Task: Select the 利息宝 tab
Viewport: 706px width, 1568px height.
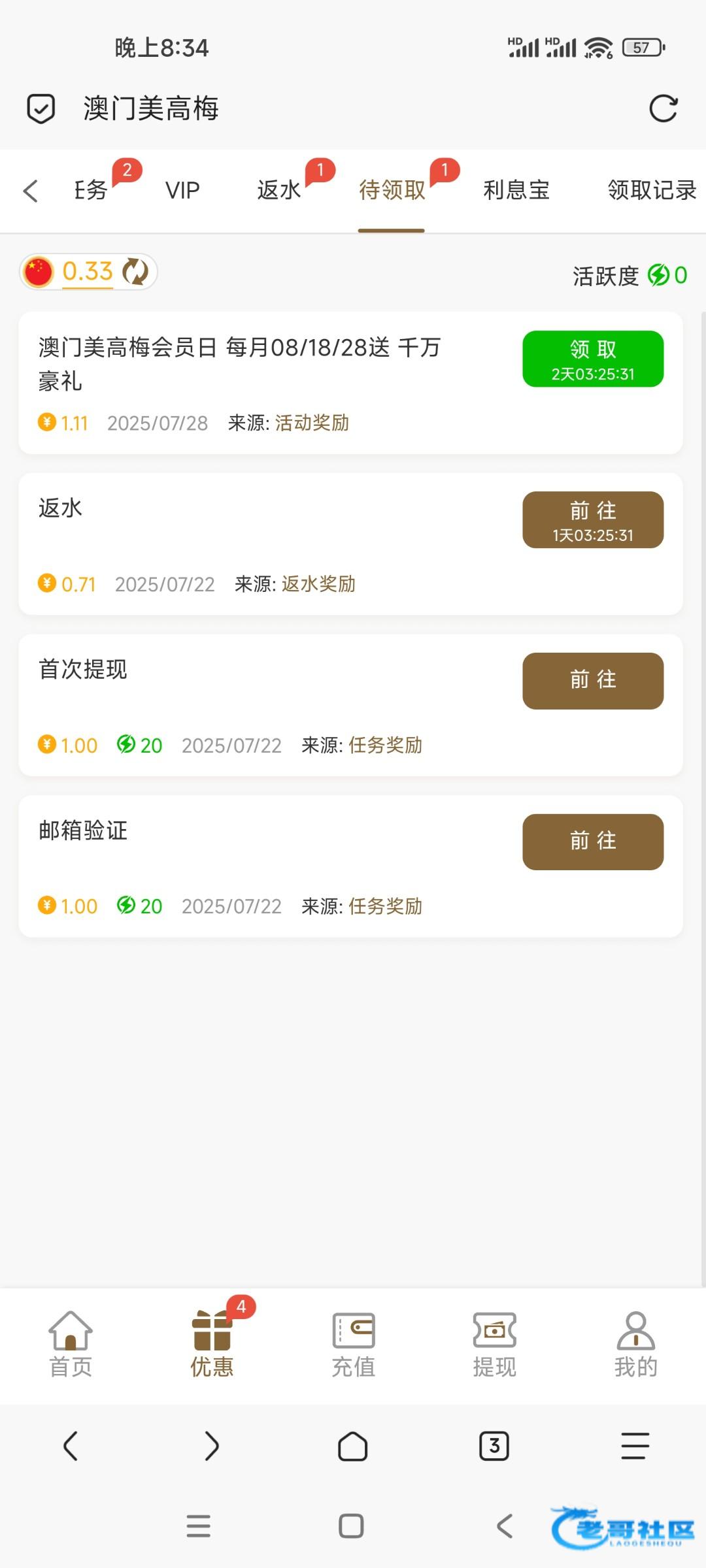Action: pyautogui.click(x=516, y=191)
